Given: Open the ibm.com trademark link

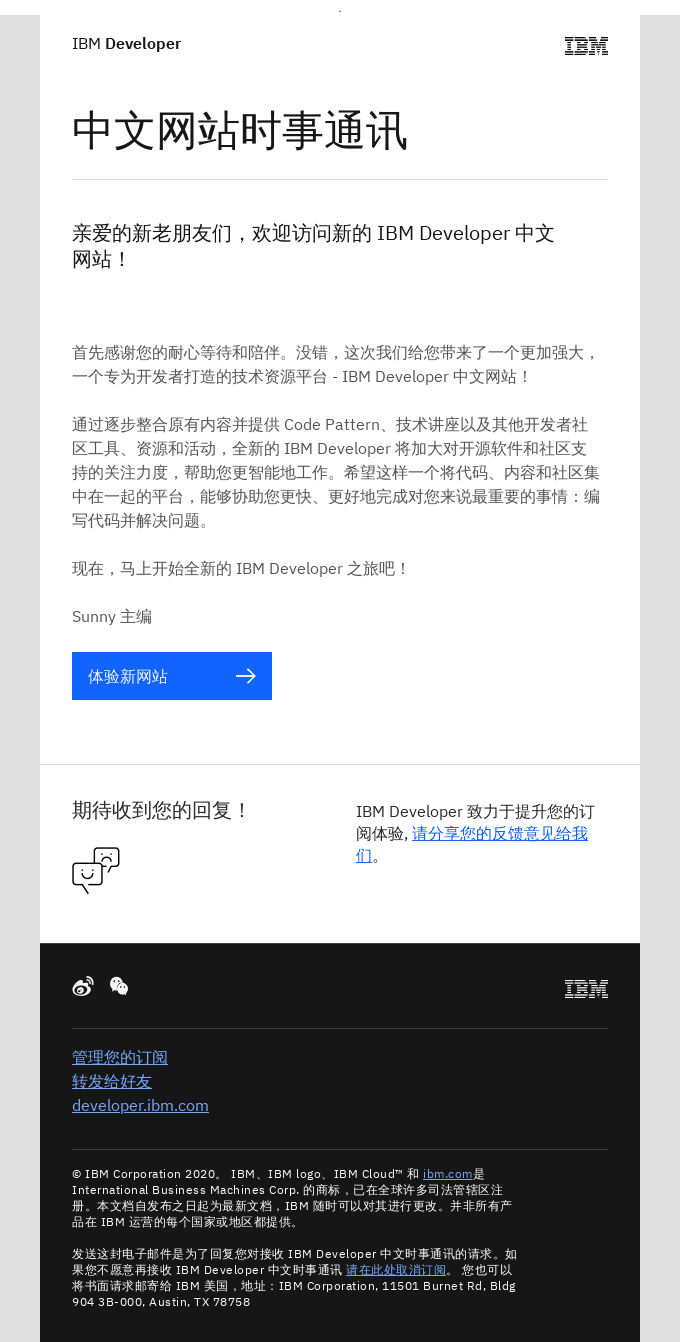Looking at the screenshot, I should tap(447, 1174).
